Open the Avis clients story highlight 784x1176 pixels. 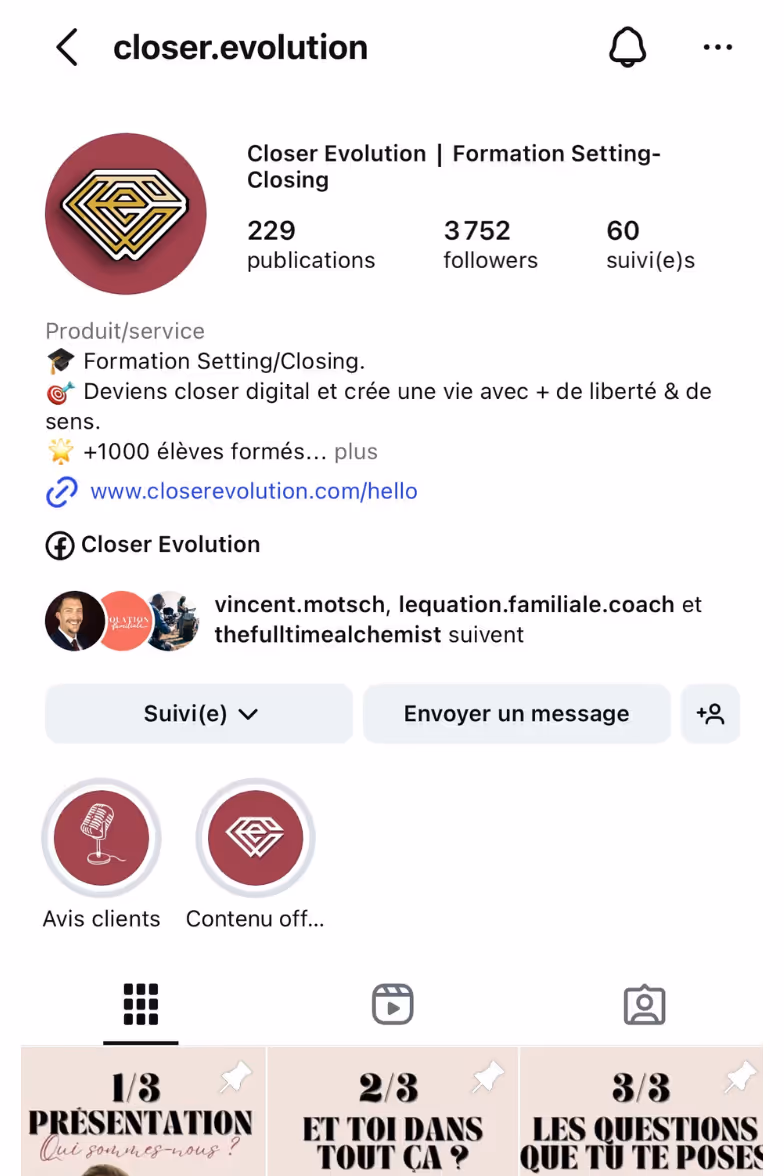pyautogui.click(x=101, y=840)
